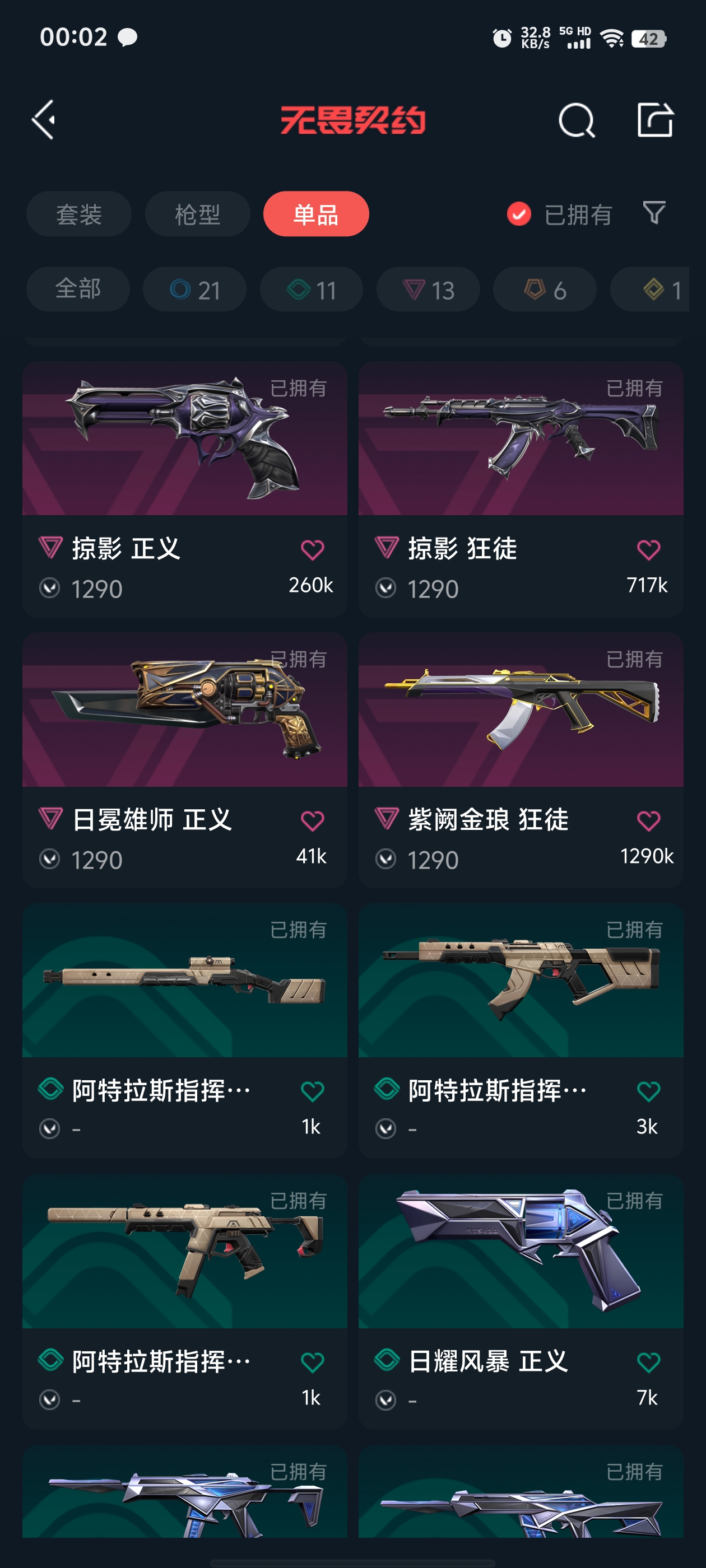Switch to the 枪型 tab
The width and height of the screenshot is (706, 1568).
tap(197, 214)
